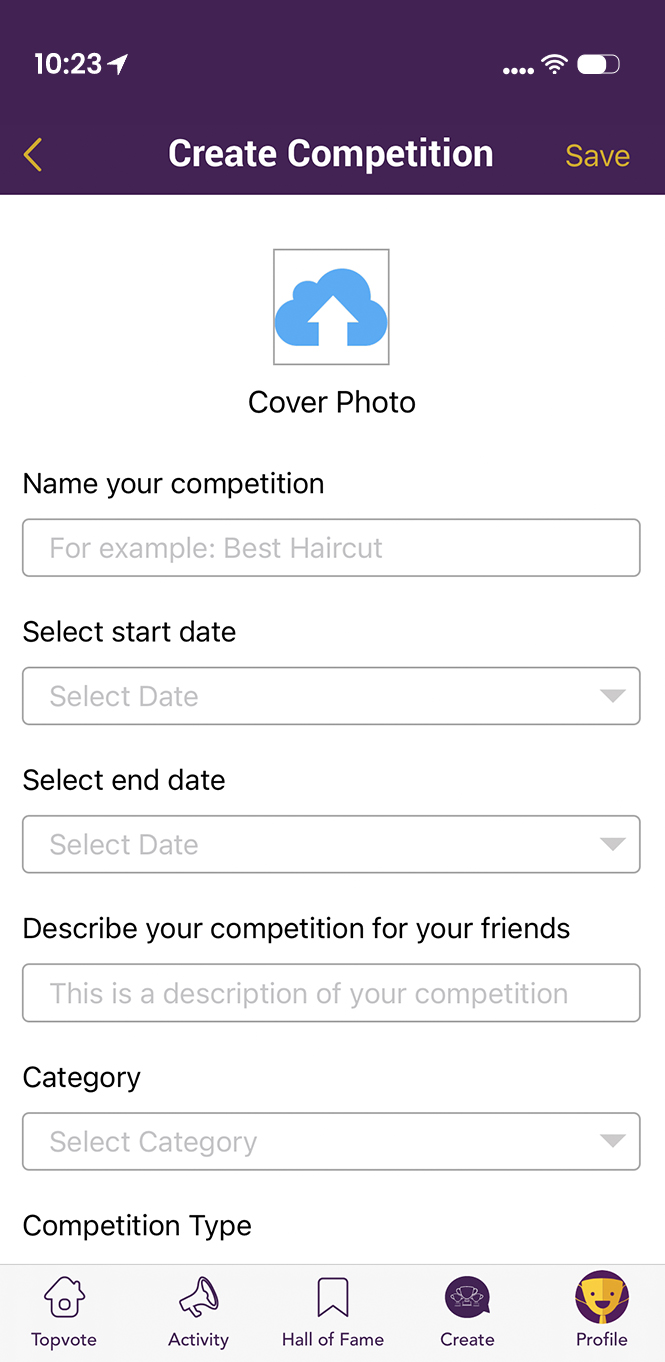Screen dimensions: 665x1362
Task: Save the new competition
Action: coord(597,156)
